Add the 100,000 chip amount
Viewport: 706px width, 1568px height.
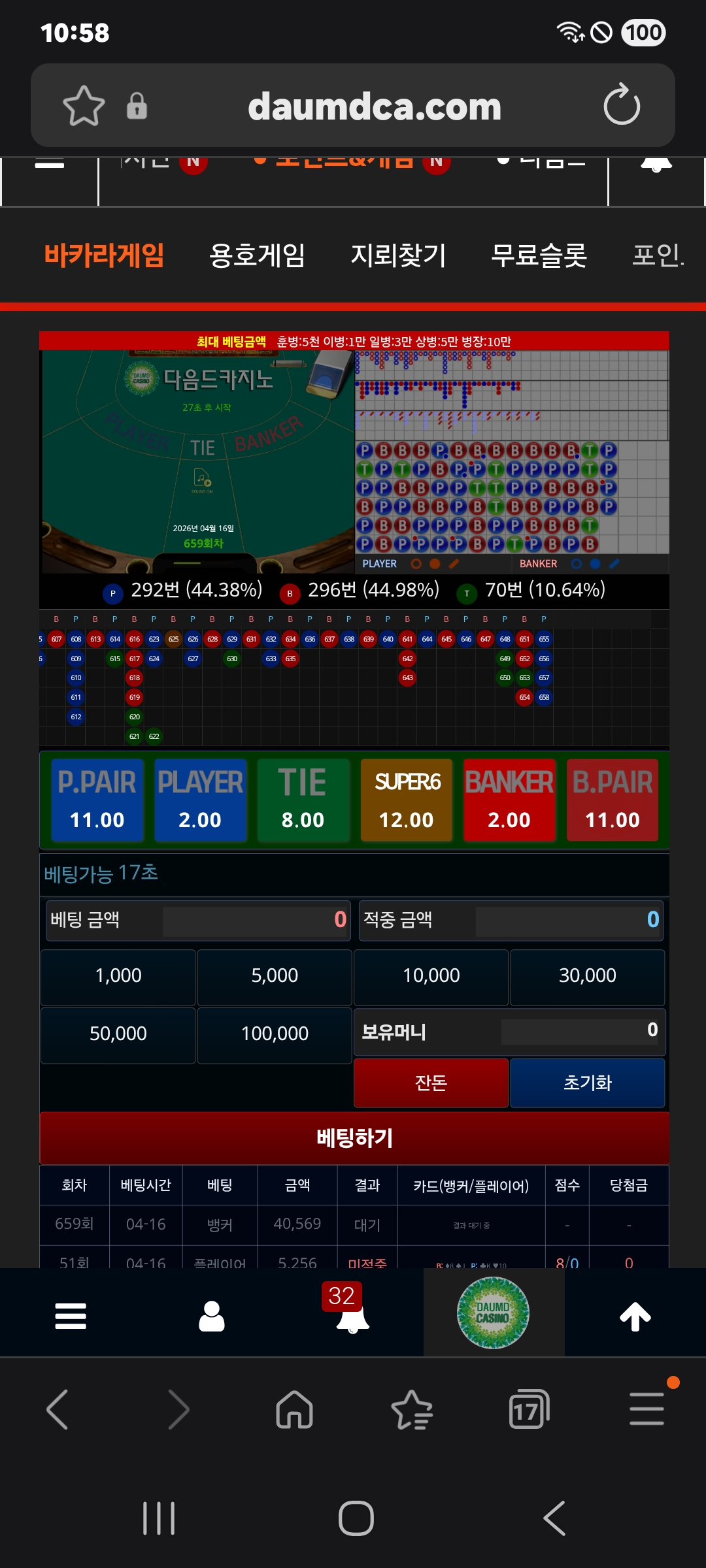[x=275, y=1034]
